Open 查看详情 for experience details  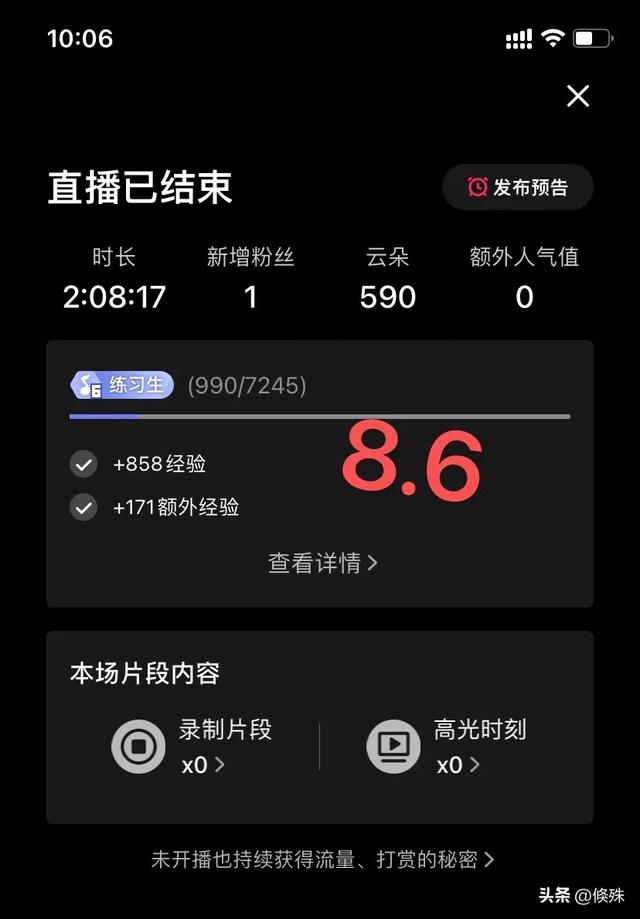point(322,563)
